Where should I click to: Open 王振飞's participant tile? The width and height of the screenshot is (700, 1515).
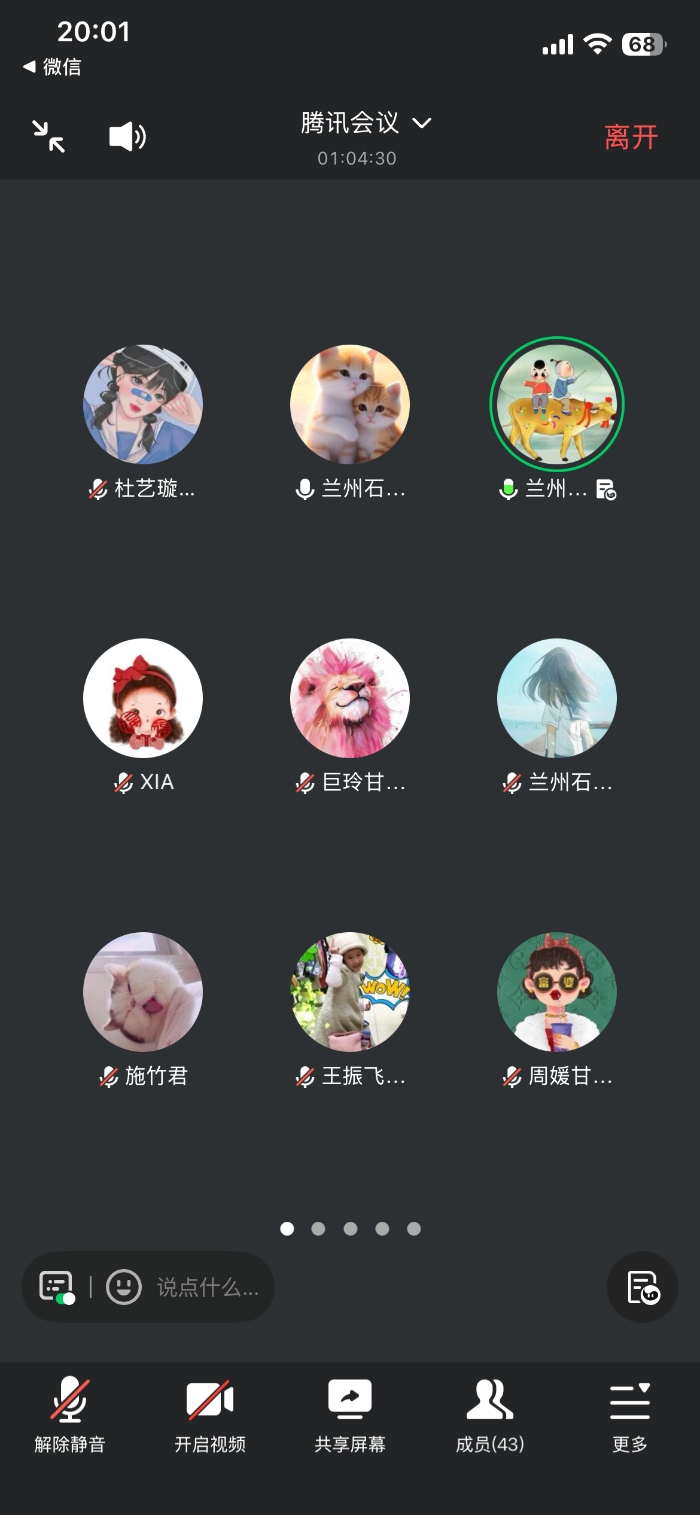(350, 992)
